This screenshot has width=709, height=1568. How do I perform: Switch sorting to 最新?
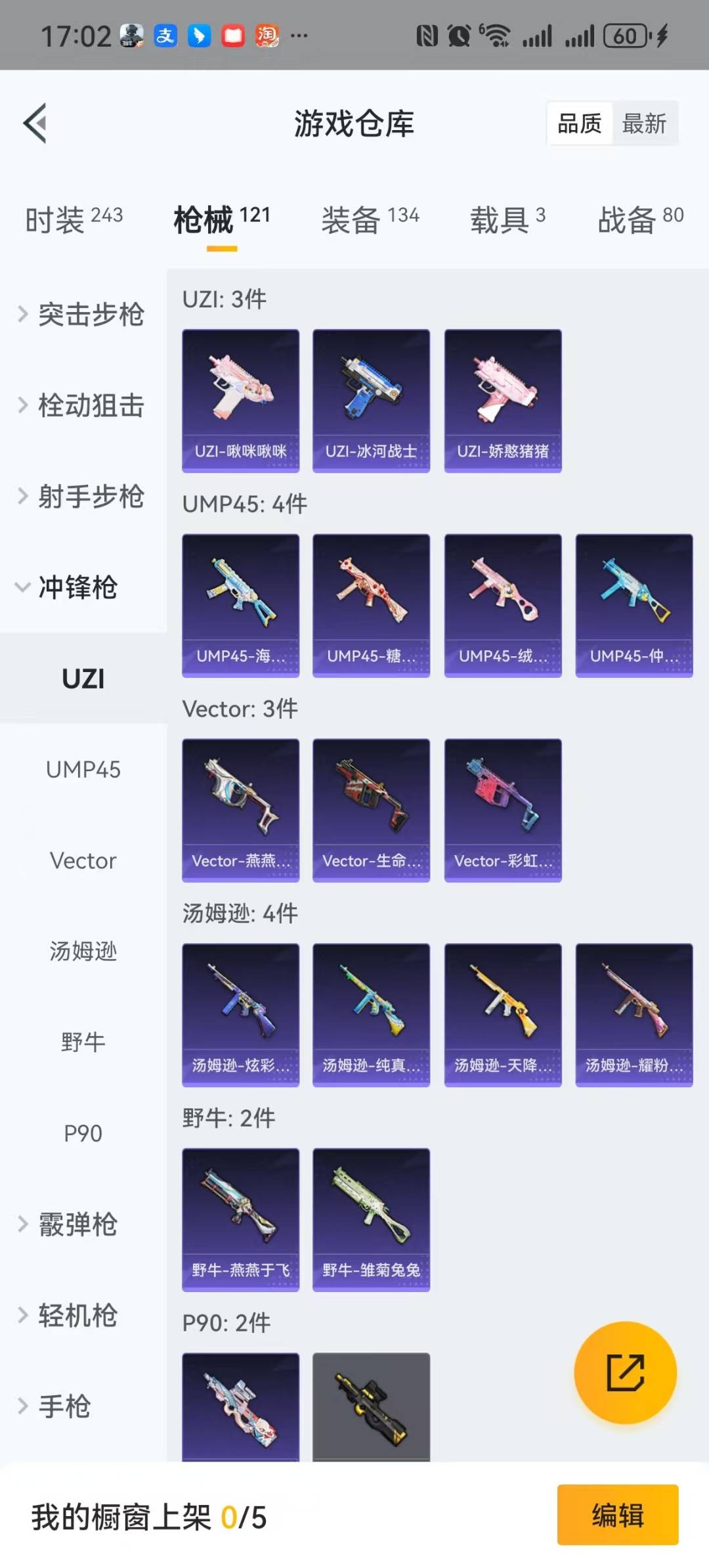pos(644,123)
